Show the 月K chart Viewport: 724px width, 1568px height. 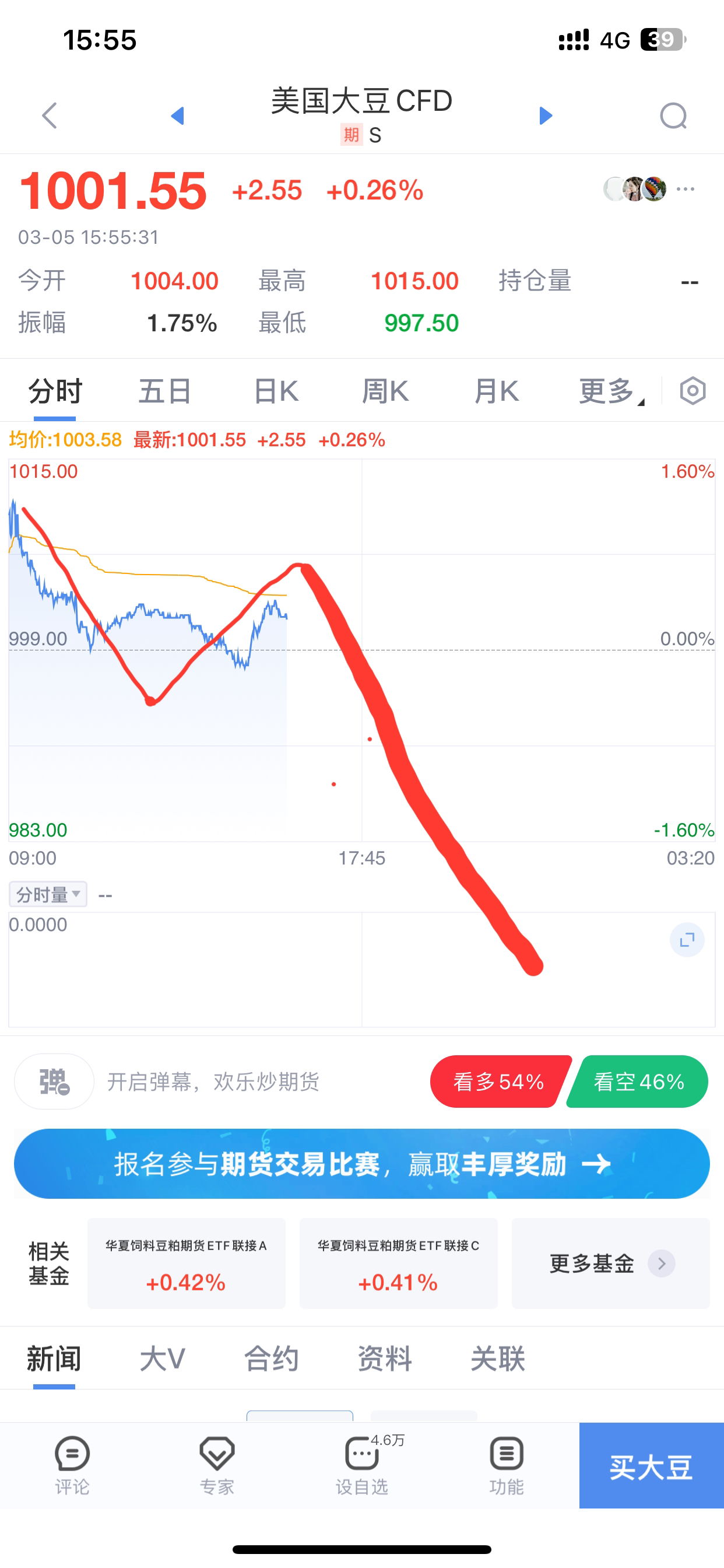pyautogui.click(x=497, y=391)
